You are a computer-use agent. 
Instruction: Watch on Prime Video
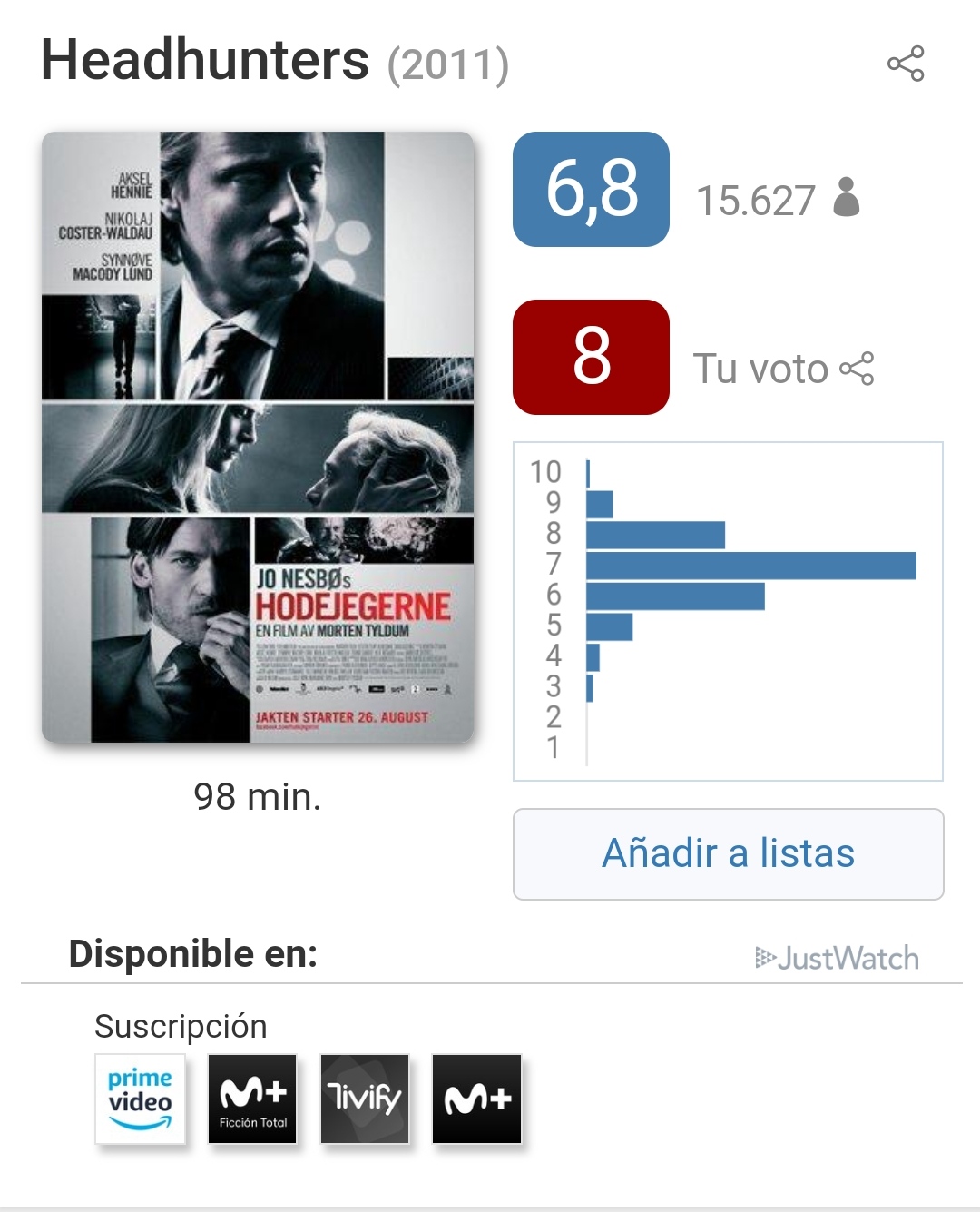click(140, 1099)
